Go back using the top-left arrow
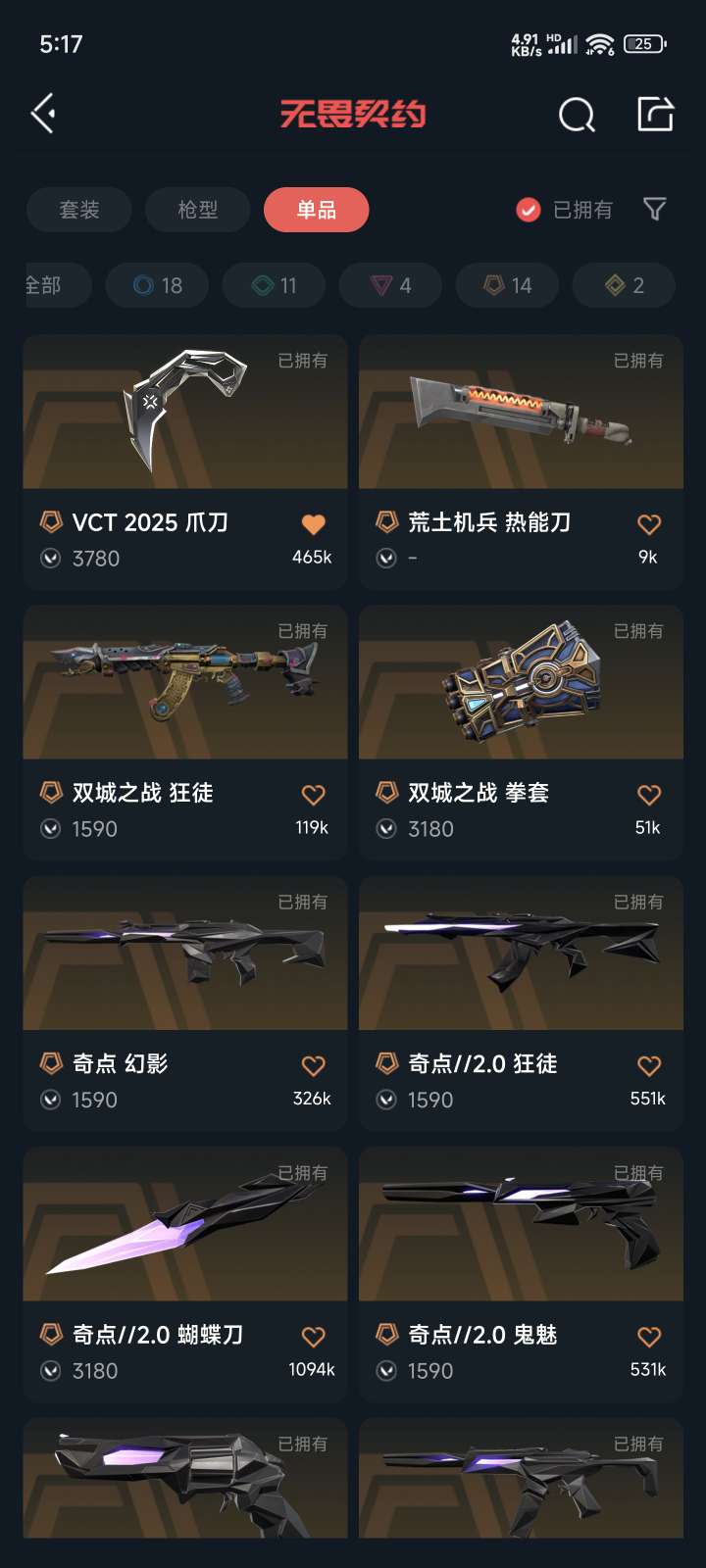 (44, 115)
